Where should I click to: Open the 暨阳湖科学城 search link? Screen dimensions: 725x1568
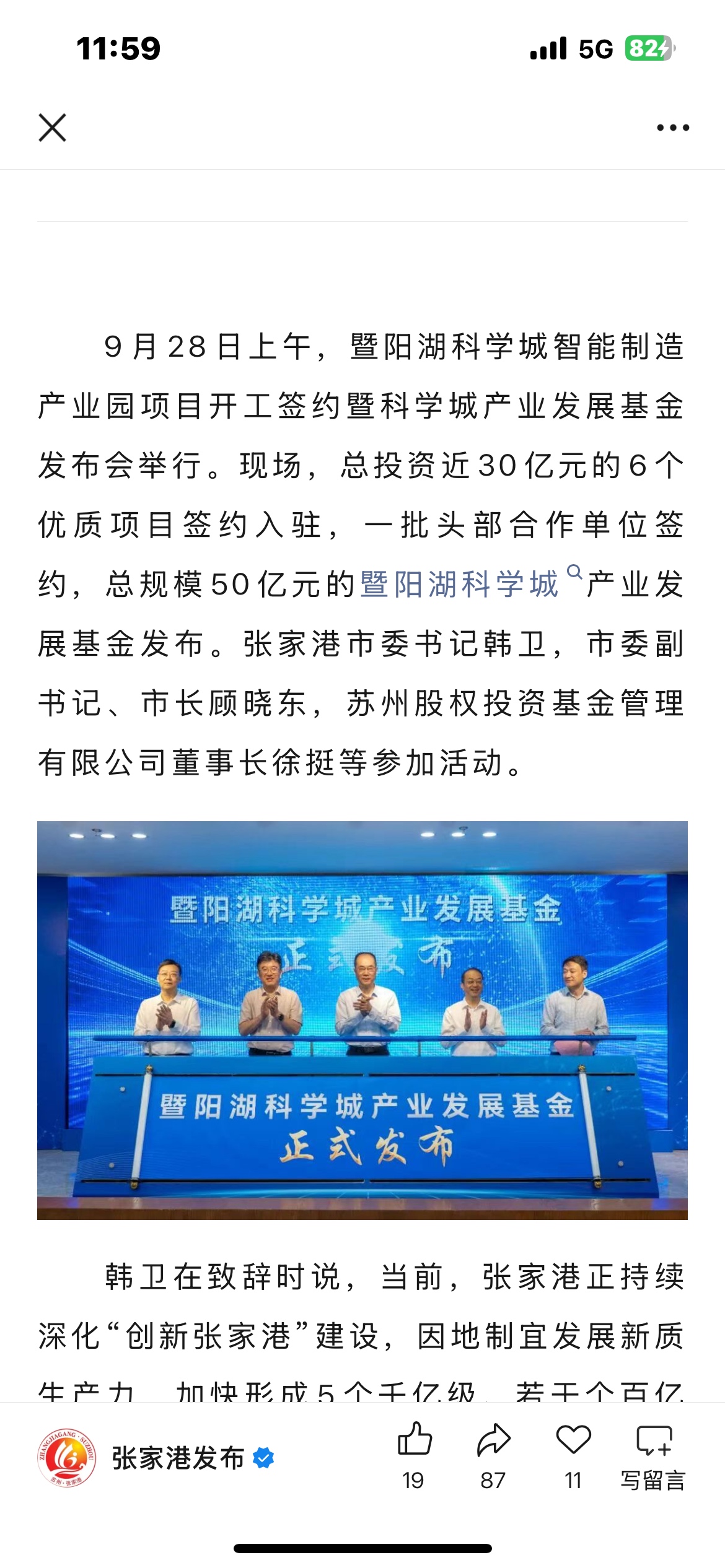click(x=459, y=584)
